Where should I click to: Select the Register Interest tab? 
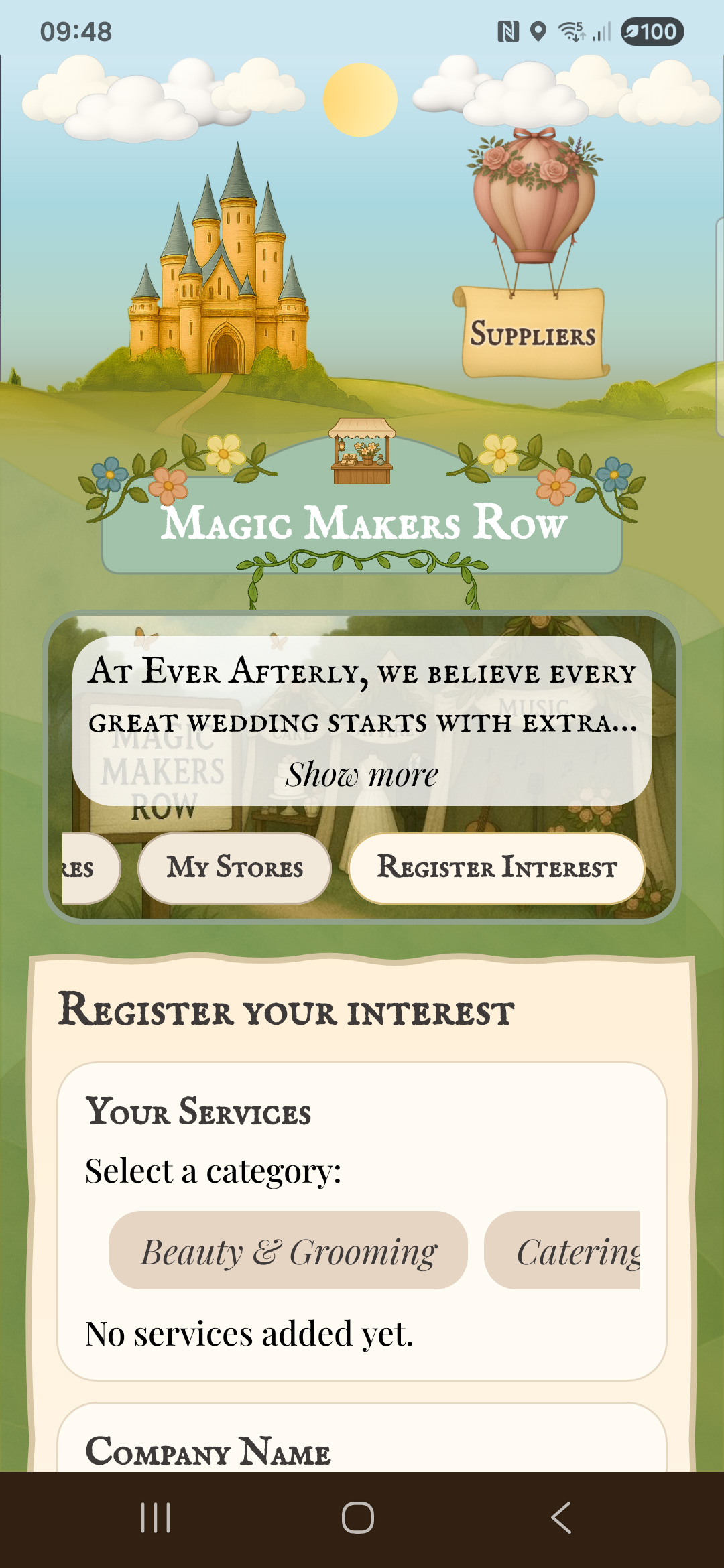point(496,868)
